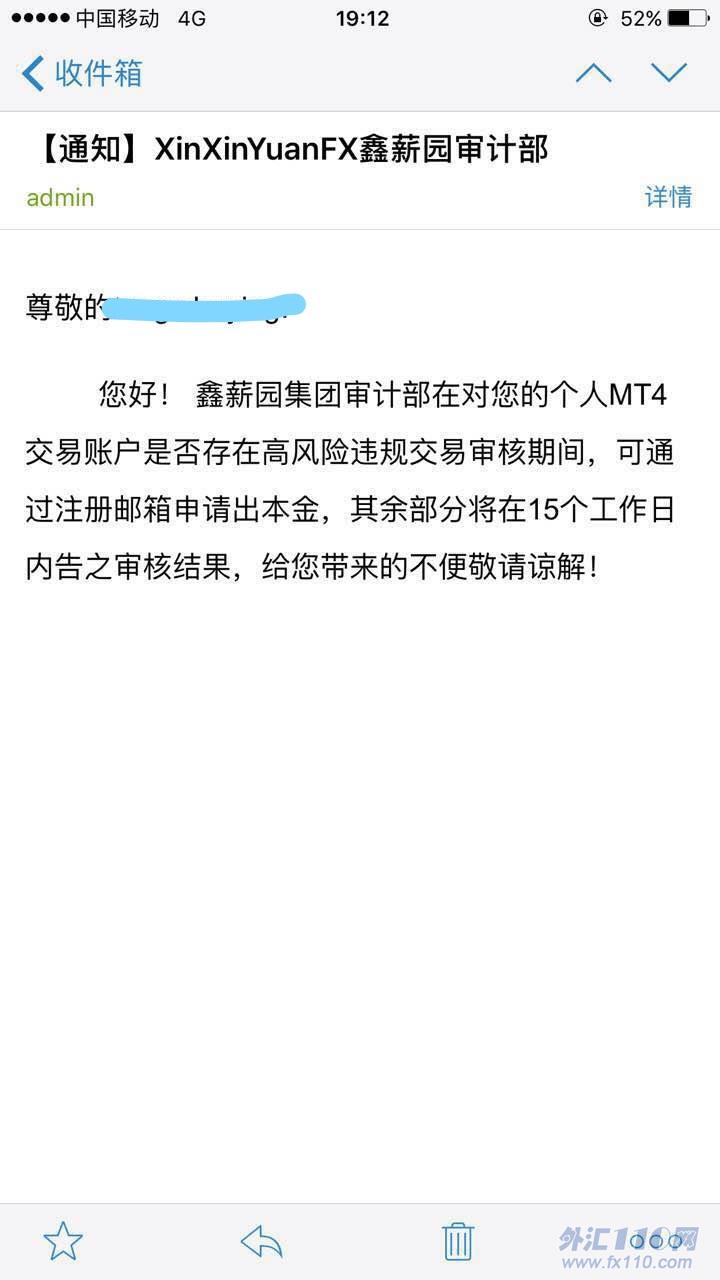
Task: Delete this email with trash icon
Action: point(458,1241)
